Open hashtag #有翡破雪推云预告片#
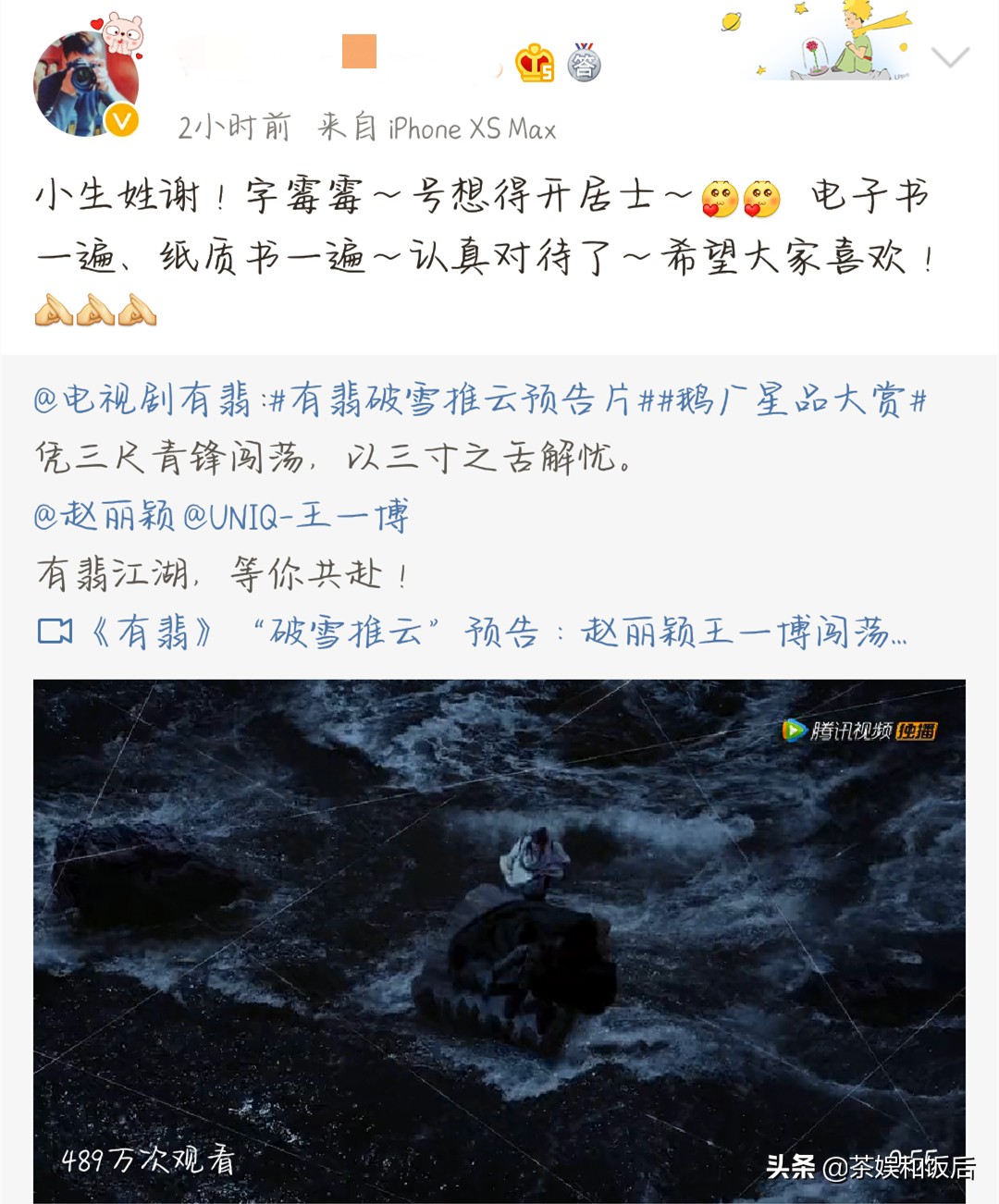Screen dimensions: 999x1204 pos(458,399)
